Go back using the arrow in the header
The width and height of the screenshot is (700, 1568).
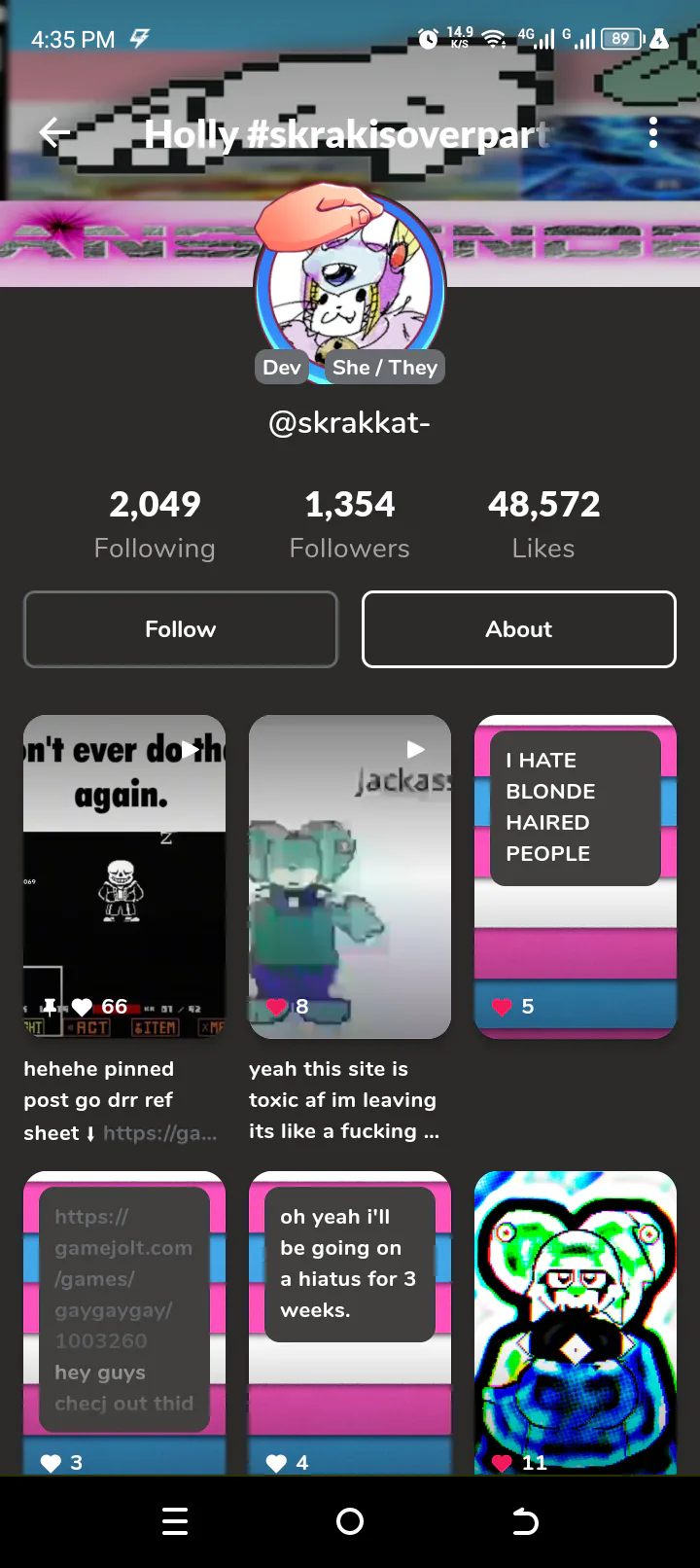click(x=54, y=132)
